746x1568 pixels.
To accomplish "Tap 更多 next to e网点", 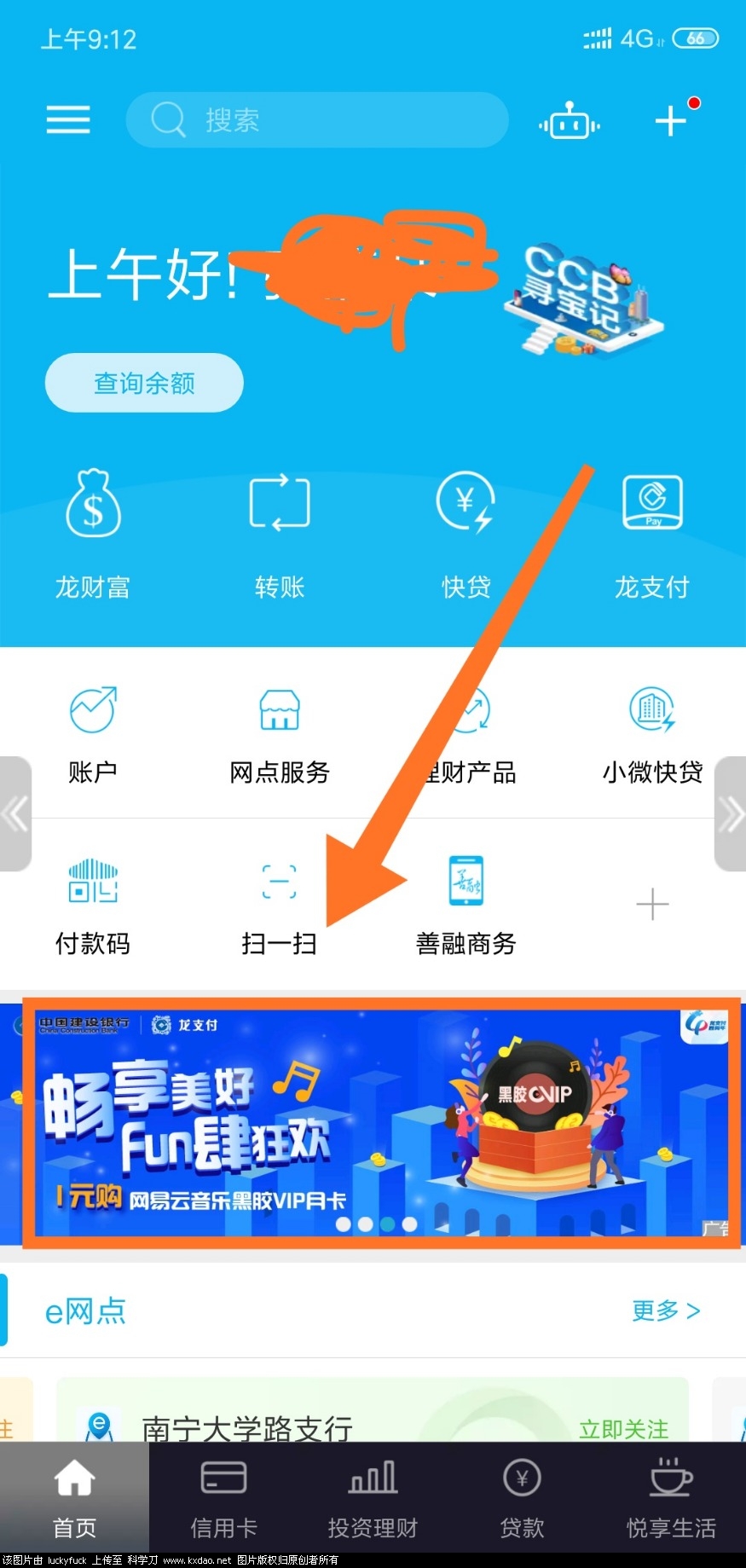I will [666, 1311].
